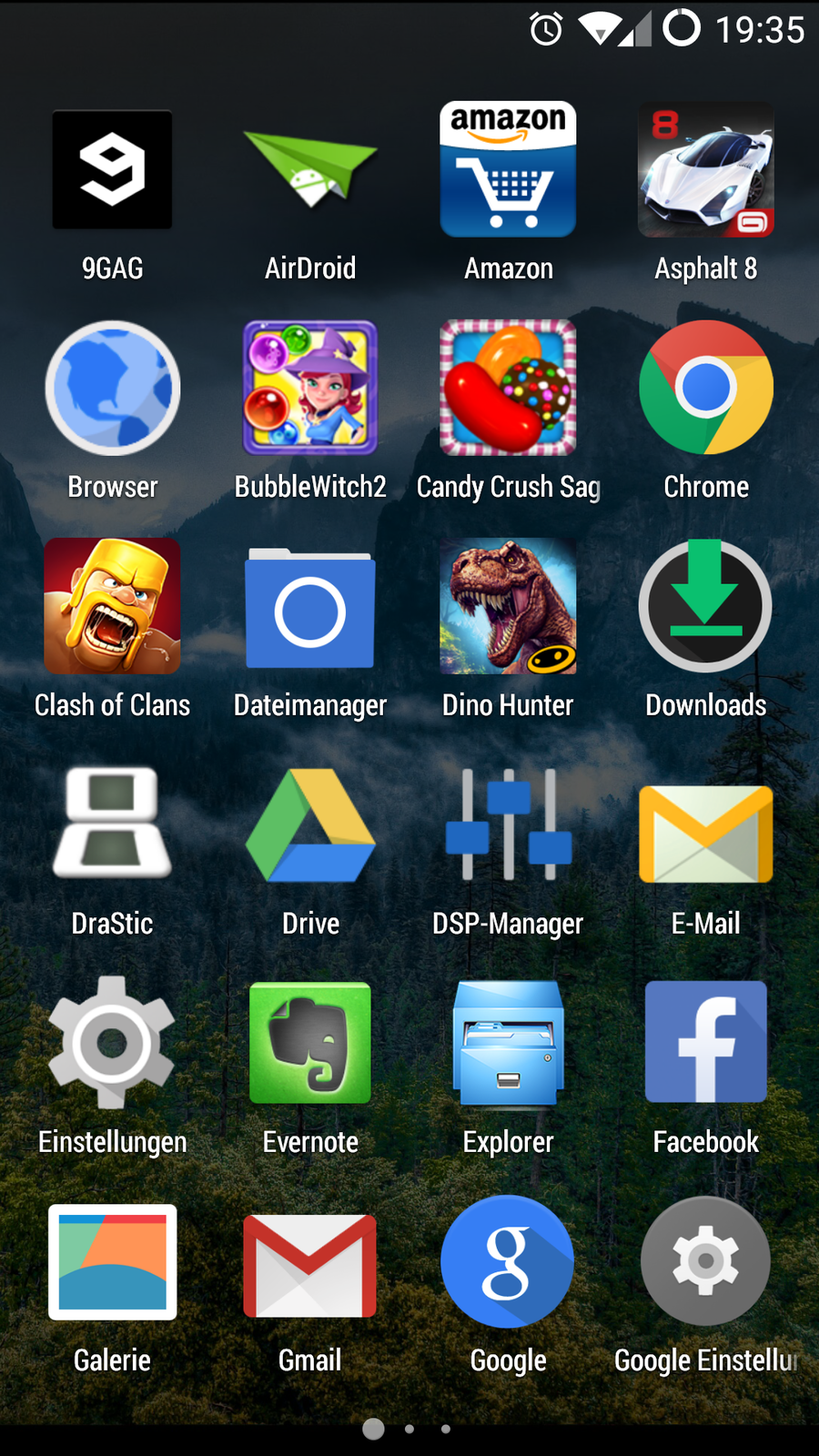Open Gmail

point(310,1265)
